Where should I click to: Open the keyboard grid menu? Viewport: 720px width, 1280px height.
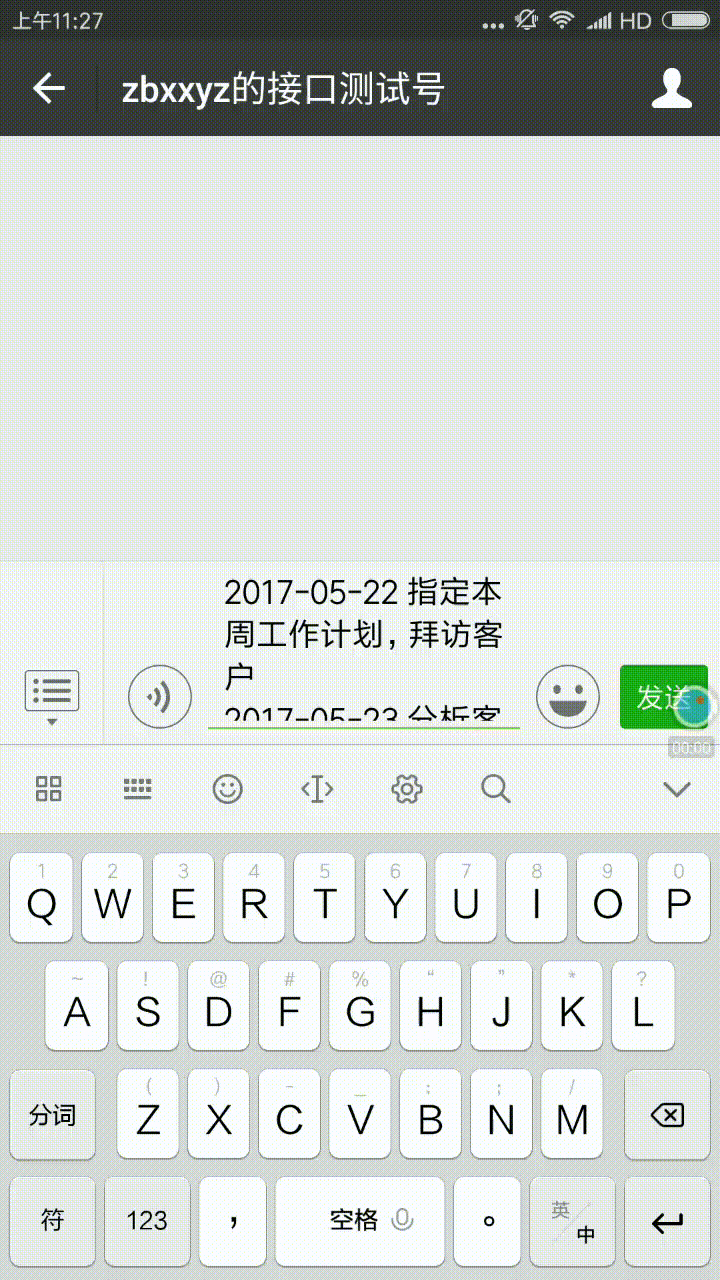[49, 789]
